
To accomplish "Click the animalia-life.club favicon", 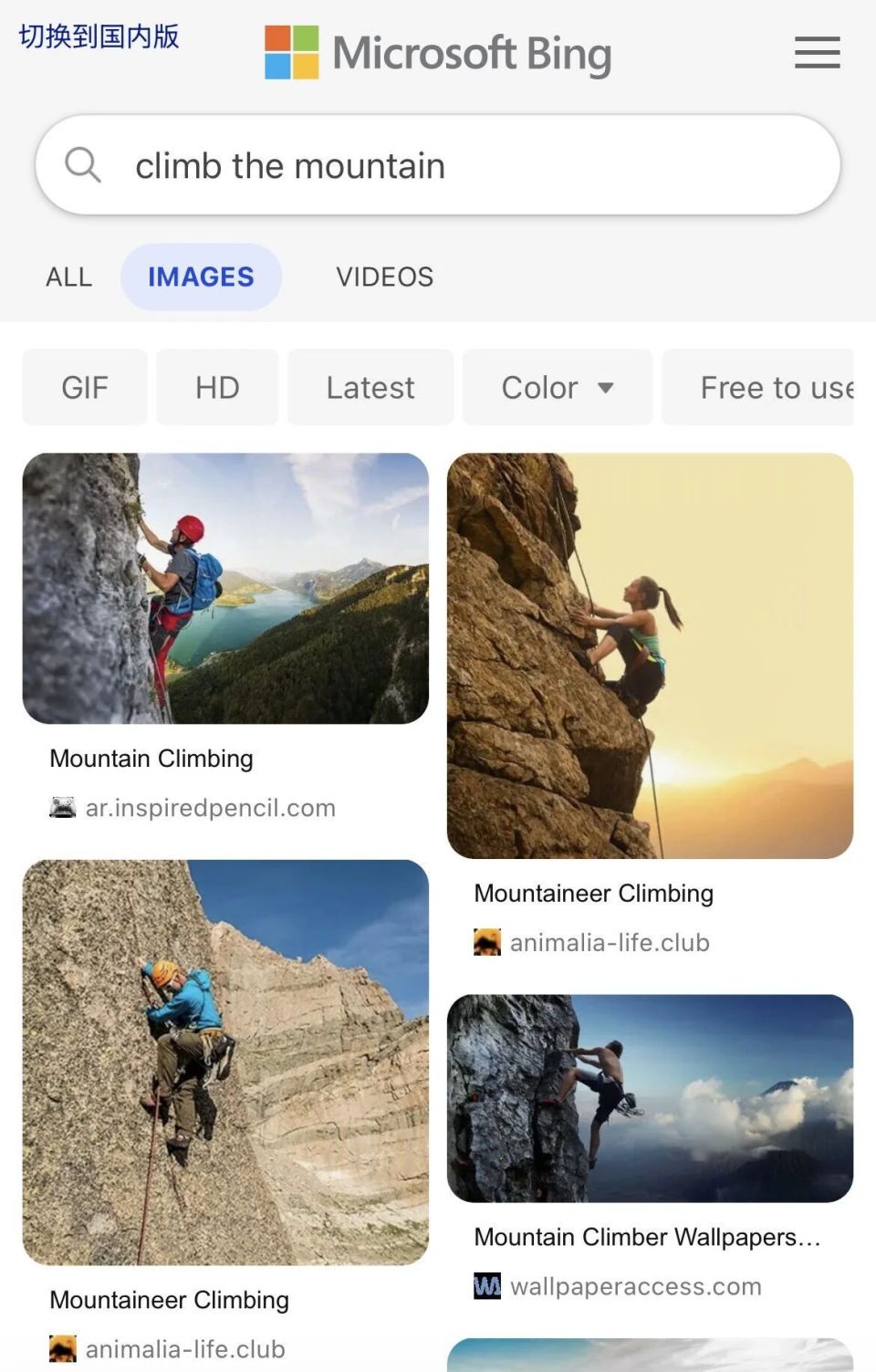I will coord(488,941).
